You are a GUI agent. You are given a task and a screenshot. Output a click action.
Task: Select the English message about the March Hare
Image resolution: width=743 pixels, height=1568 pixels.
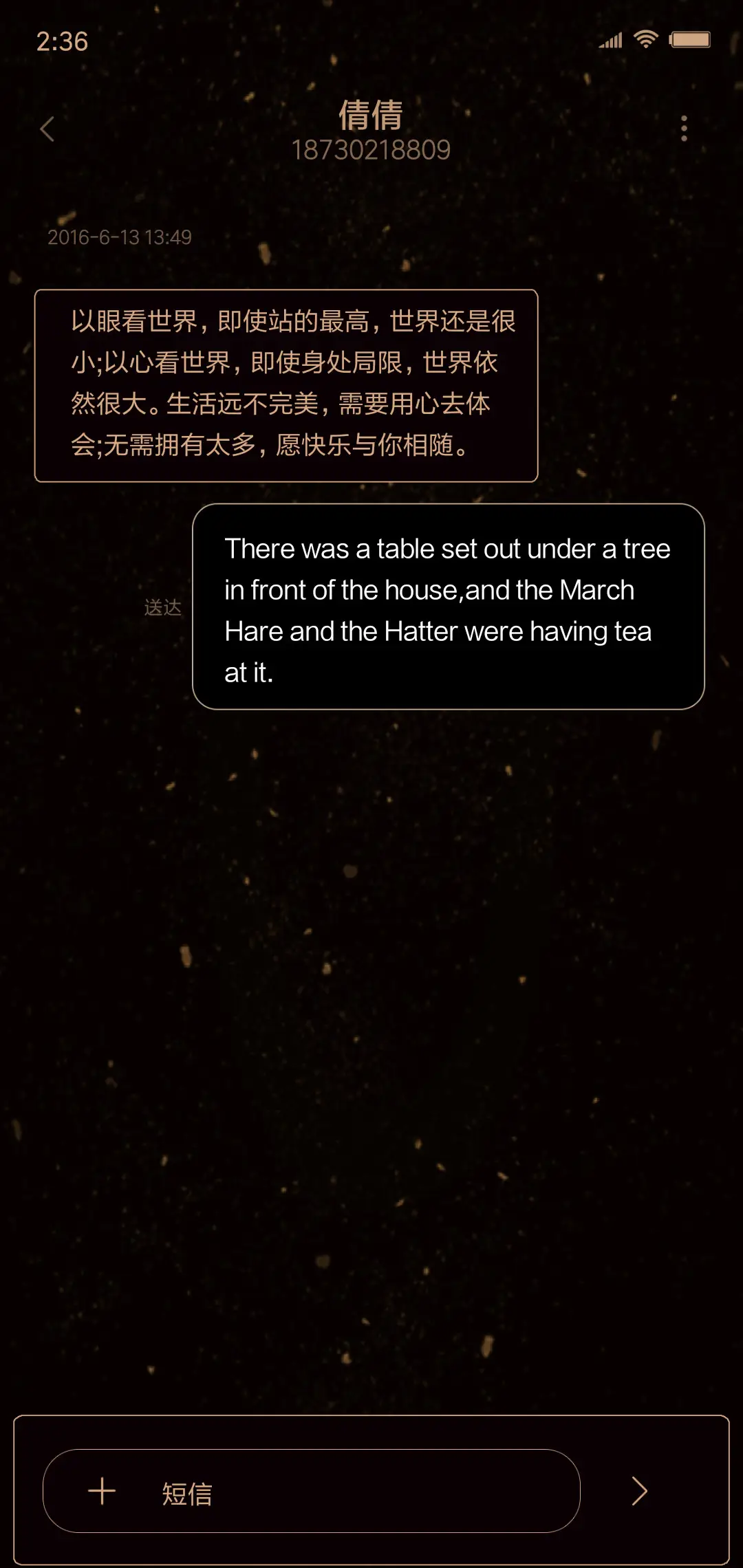coord(447,607)
